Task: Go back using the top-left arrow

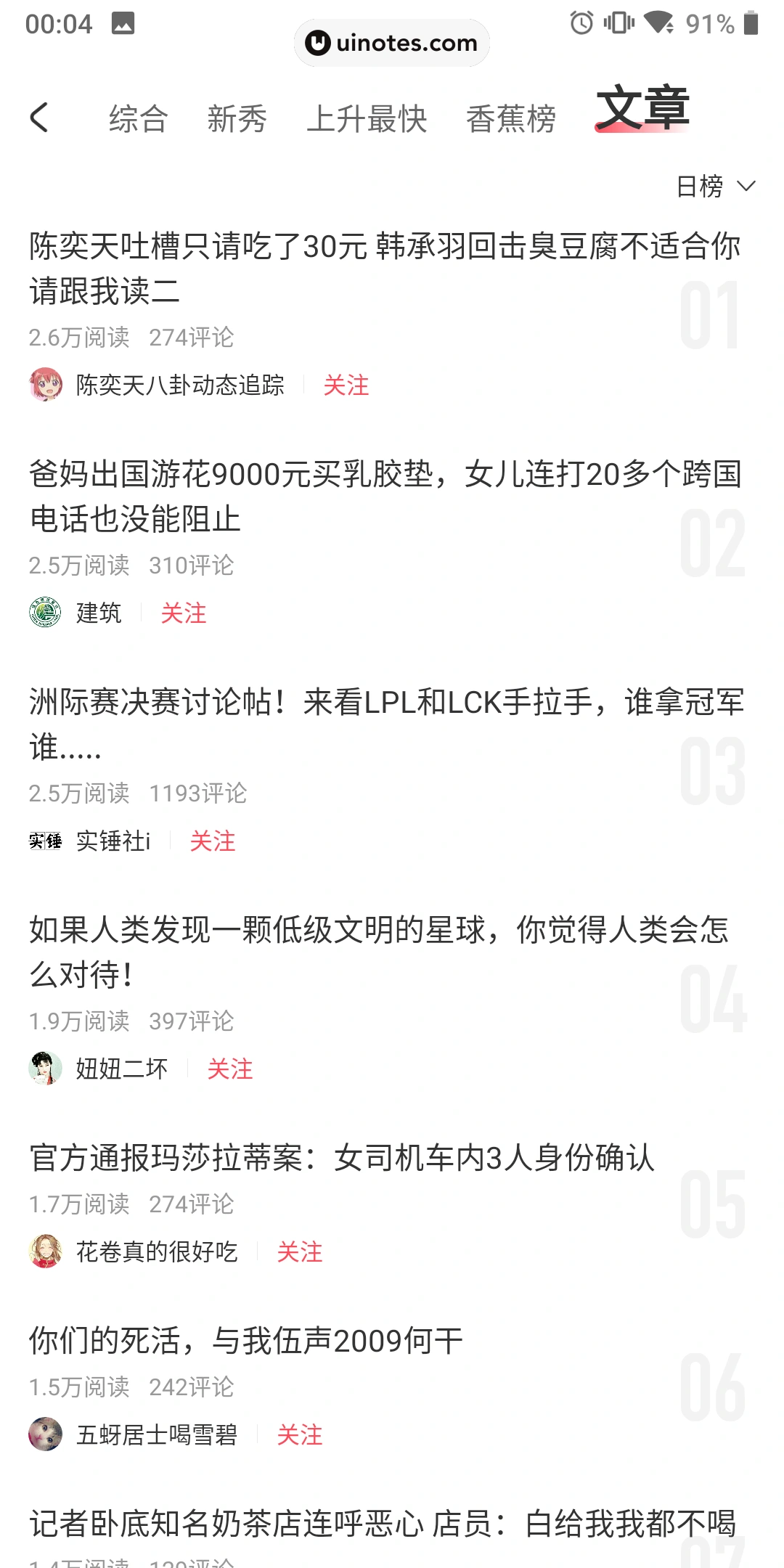Action: pyautogui.click(x=40, y=118)
